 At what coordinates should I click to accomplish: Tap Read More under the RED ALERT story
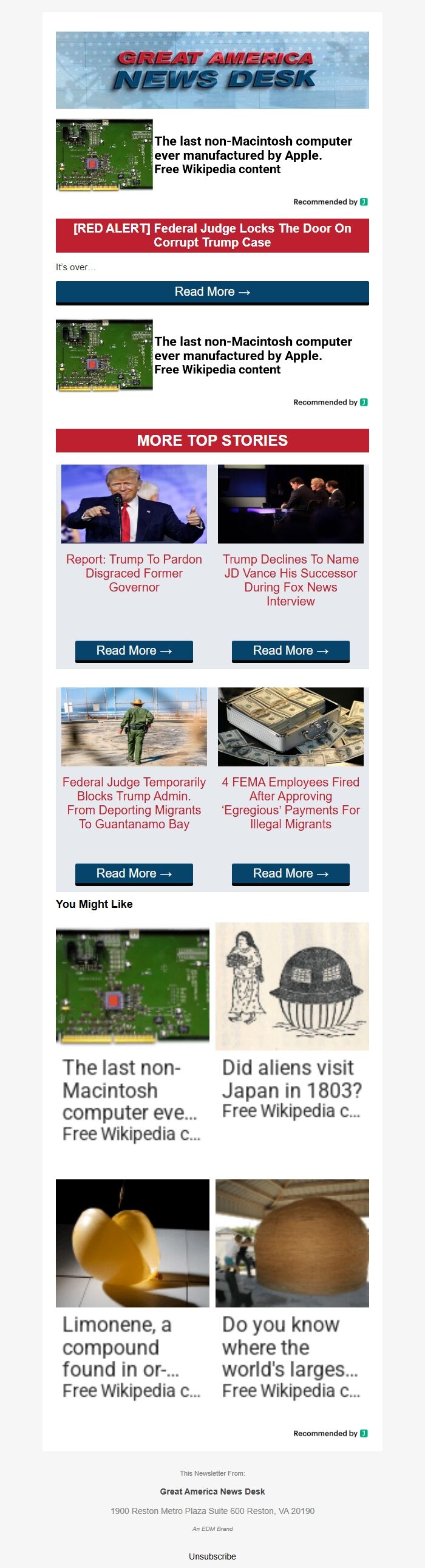point(212,292)
